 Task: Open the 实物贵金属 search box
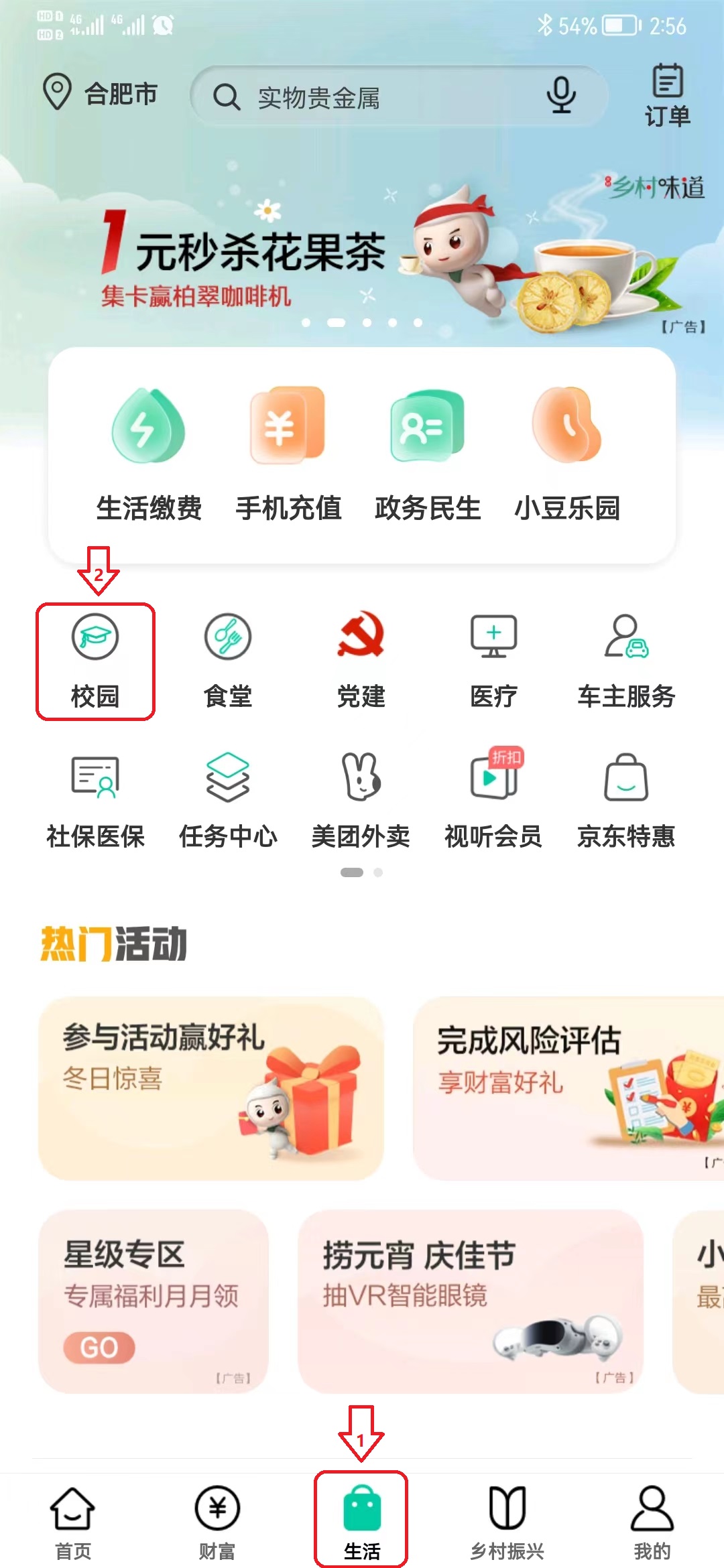pyautogui.click(x=375, y=97)
